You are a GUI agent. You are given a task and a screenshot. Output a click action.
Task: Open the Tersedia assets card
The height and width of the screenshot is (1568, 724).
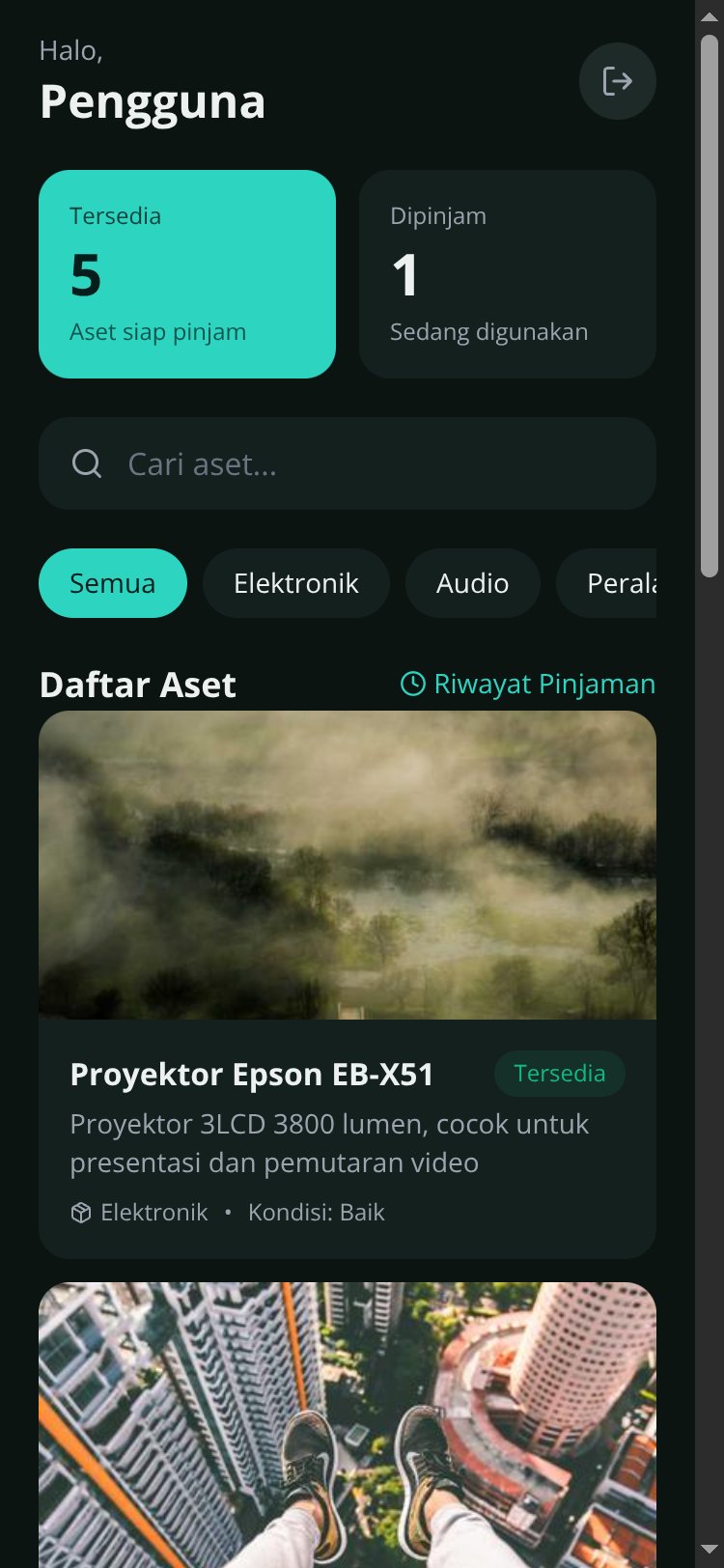click(x=187, y=274)
